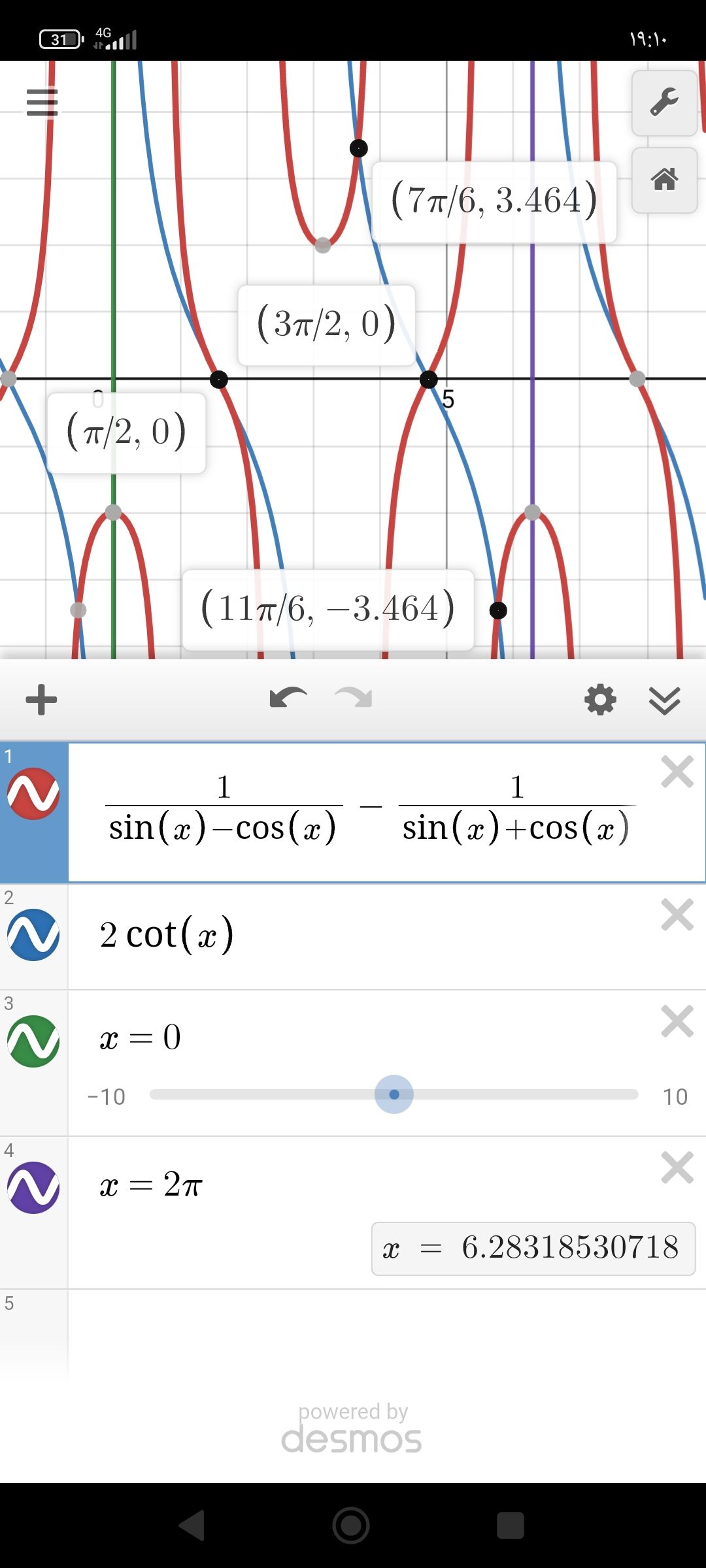Viewport: 706px width, 1568px height.
Task: Collapse the expression list with the double chevron
Action: 664,700
